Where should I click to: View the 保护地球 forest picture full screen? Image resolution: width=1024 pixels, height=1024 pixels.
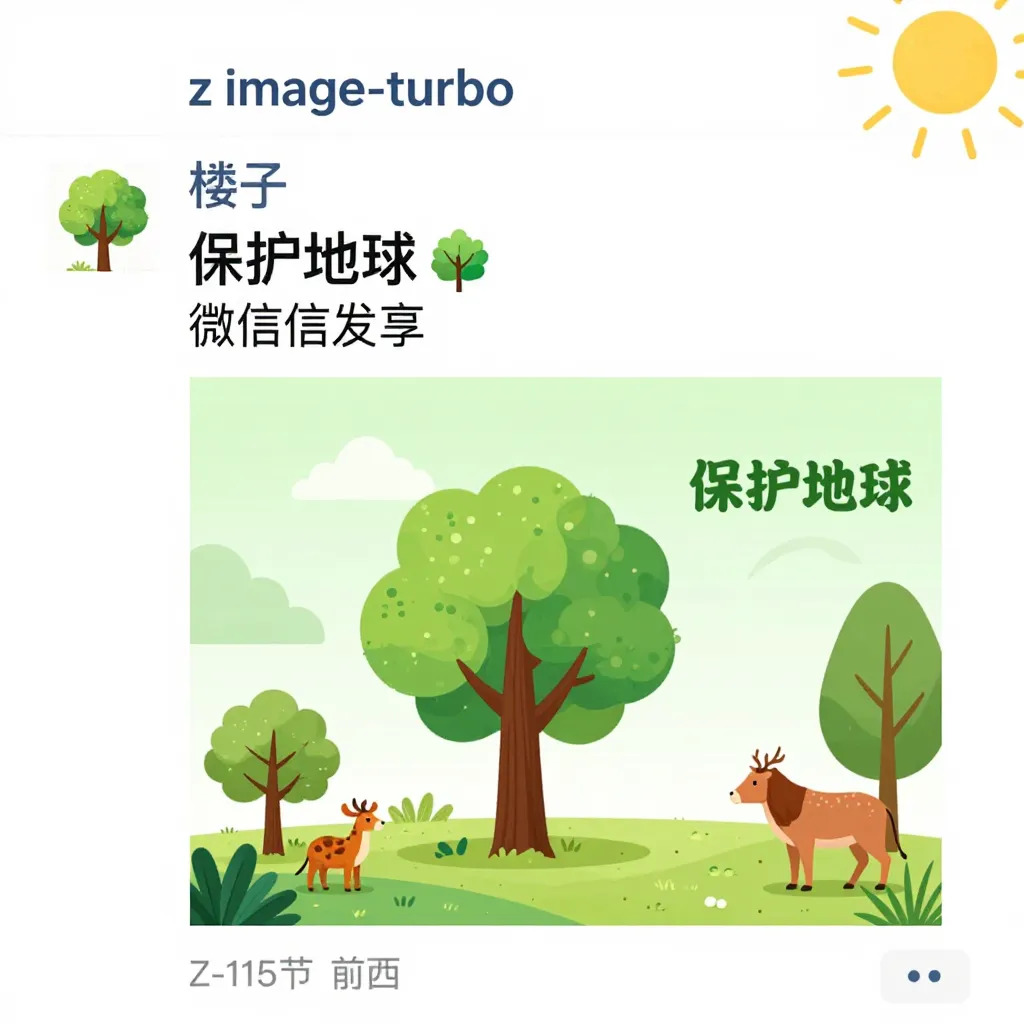click(565, 651)
